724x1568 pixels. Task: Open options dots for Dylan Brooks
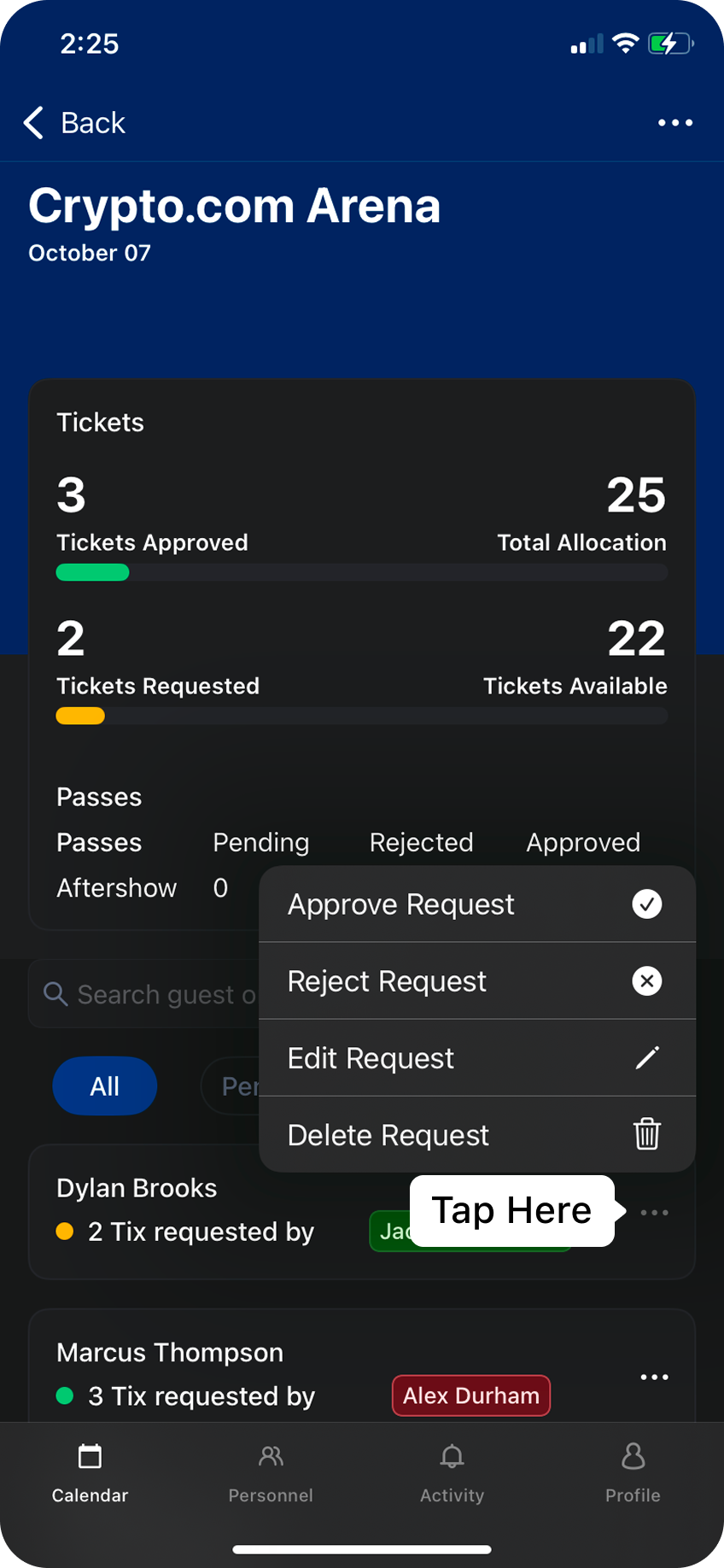click(x=655, y=1213)
